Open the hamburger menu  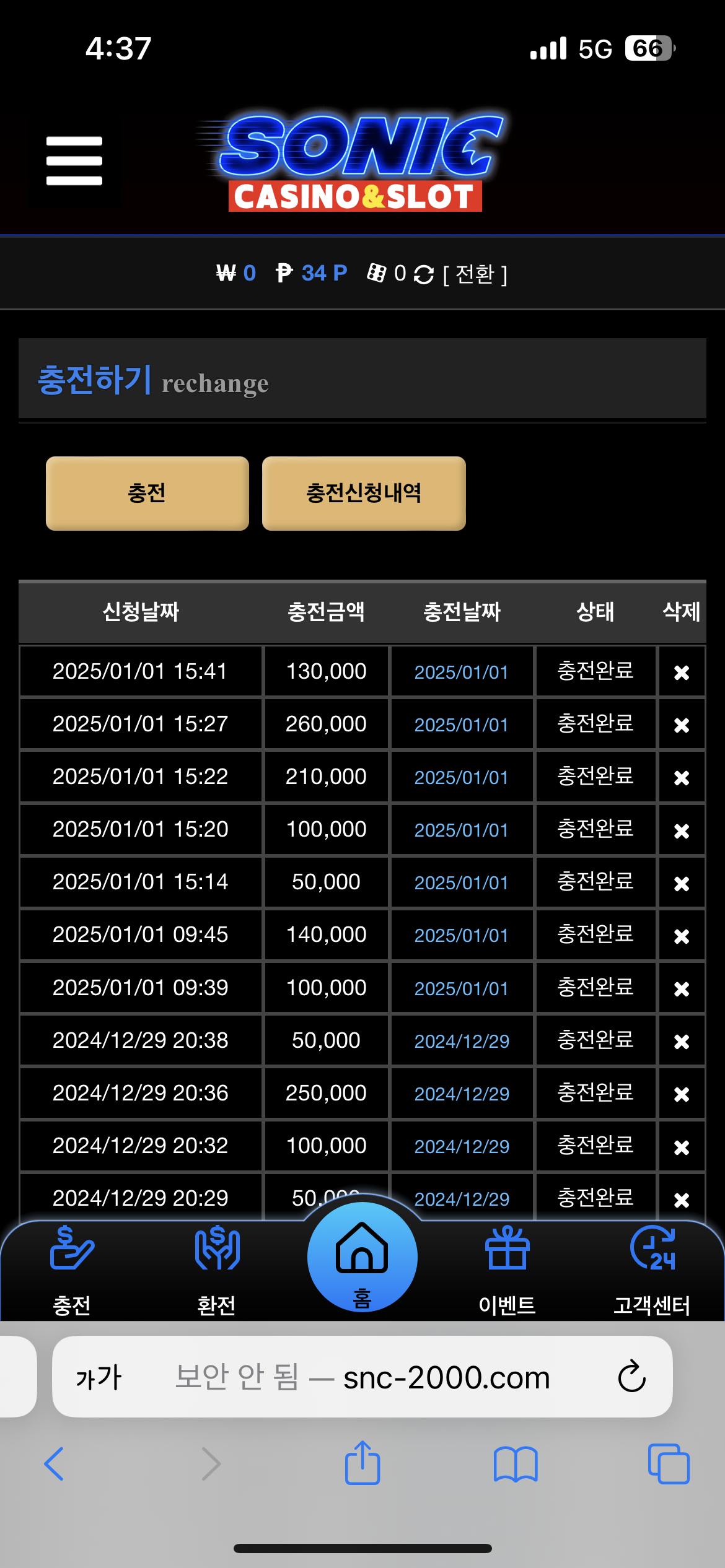74,161
